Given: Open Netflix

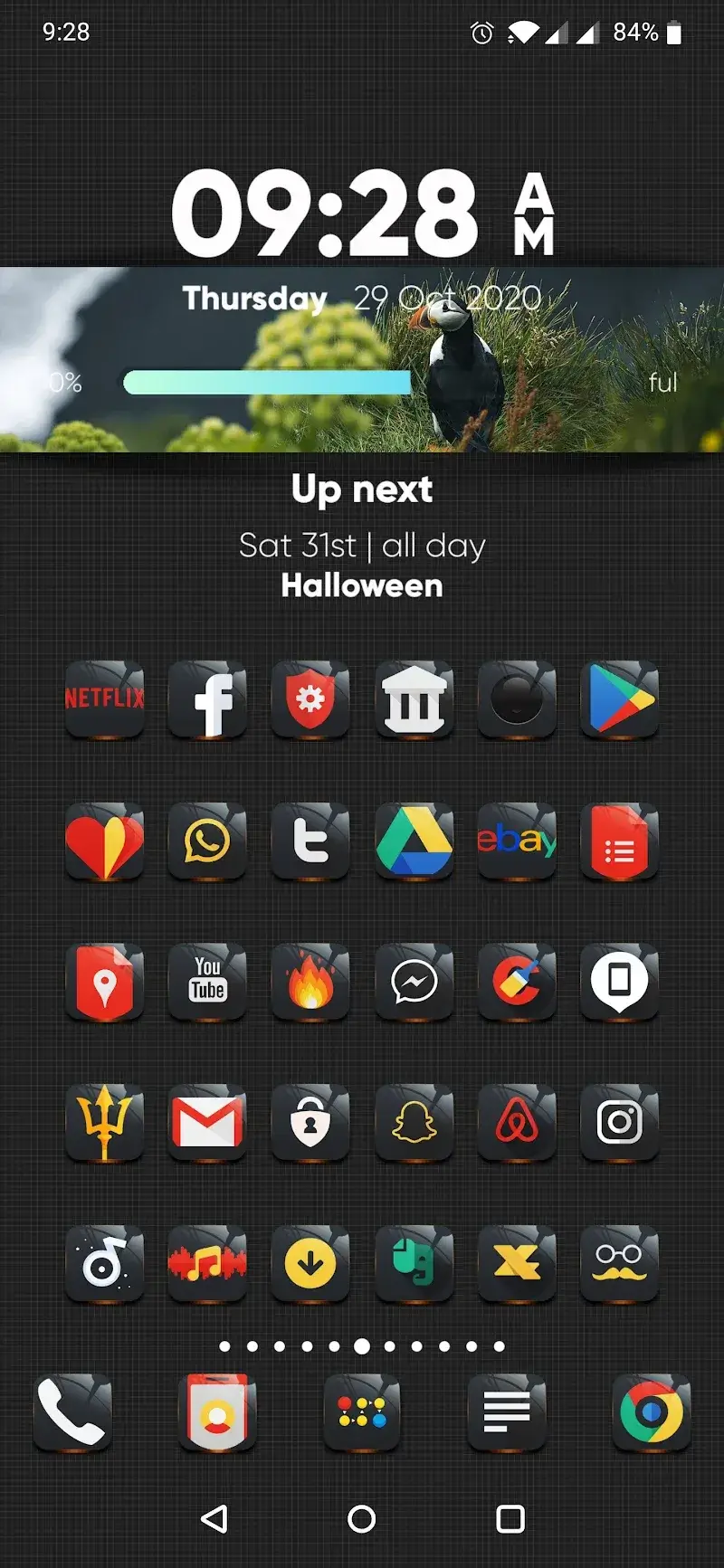Looking at the screenshot, I should pyautogui.click(x=104, y=701).
